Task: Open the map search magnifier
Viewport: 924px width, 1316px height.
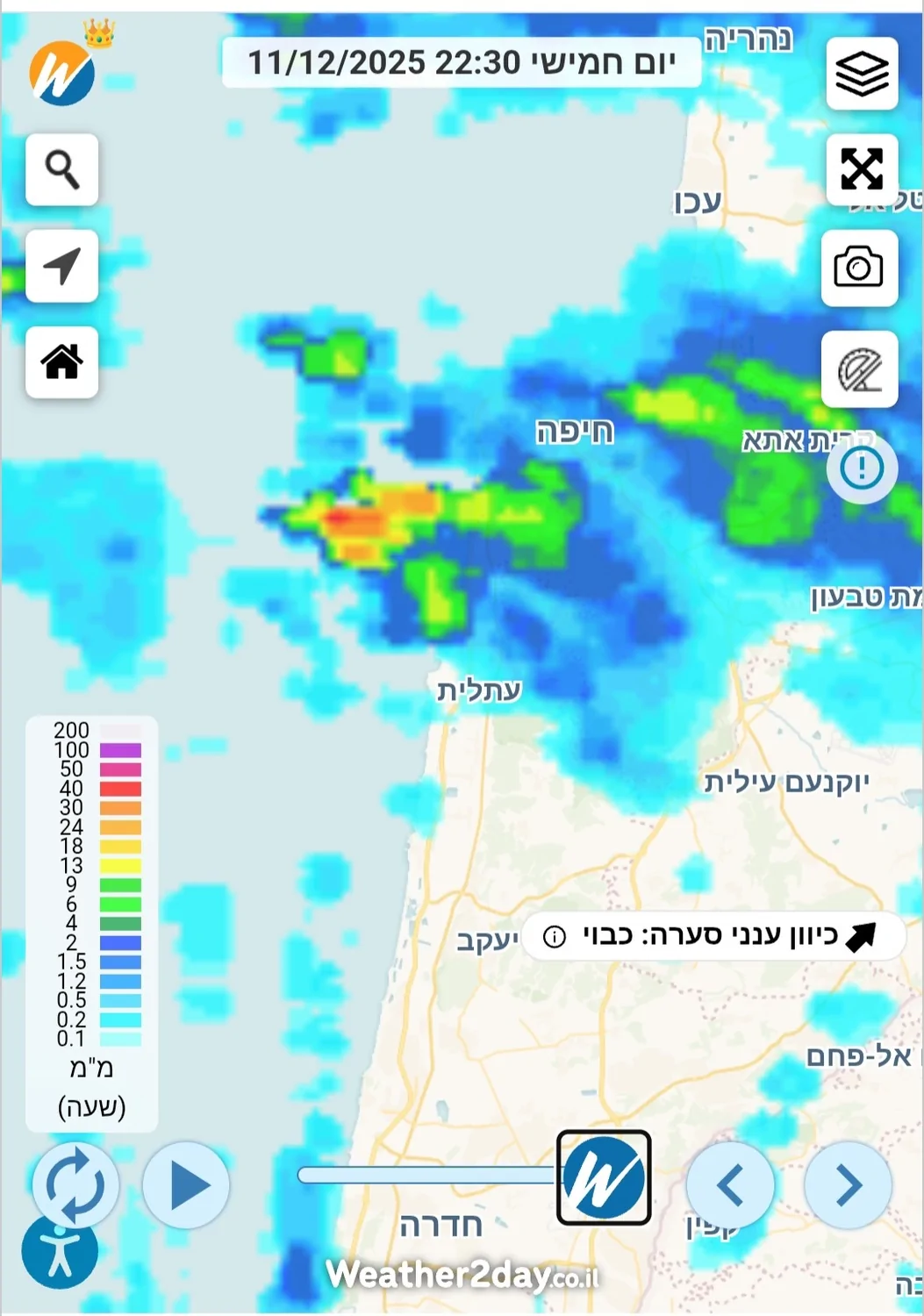Action: coord(61,169)
